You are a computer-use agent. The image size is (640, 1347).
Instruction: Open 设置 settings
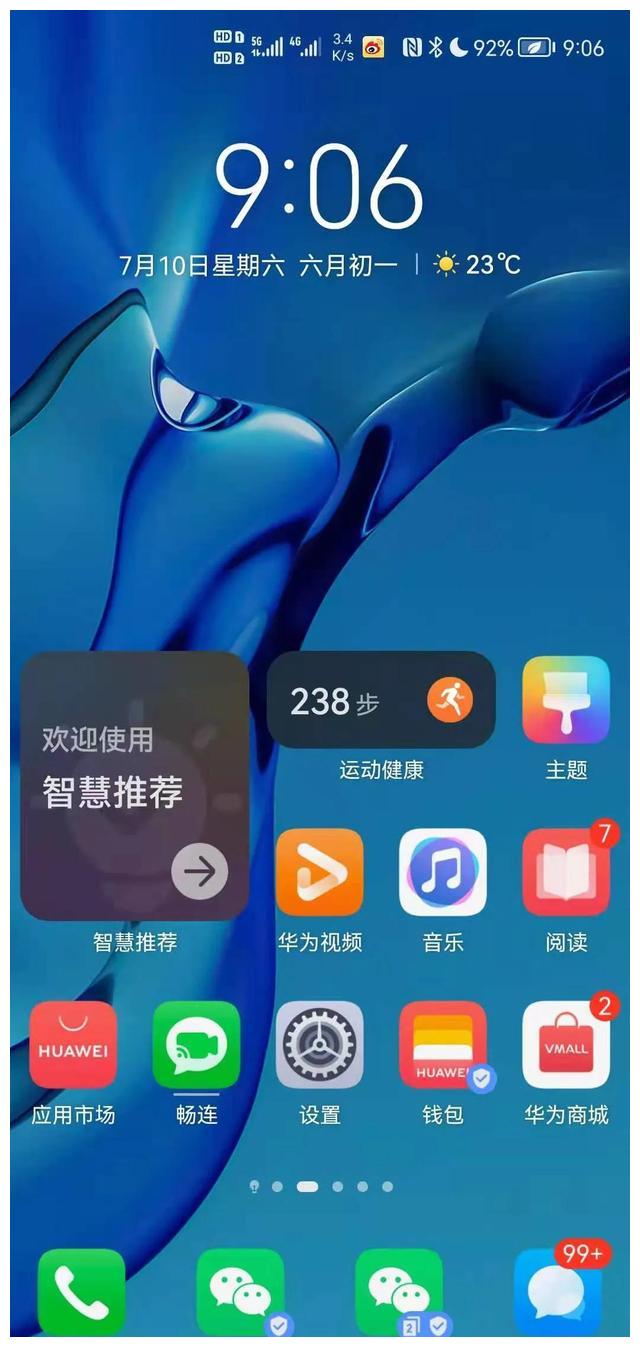(320, 1045)
